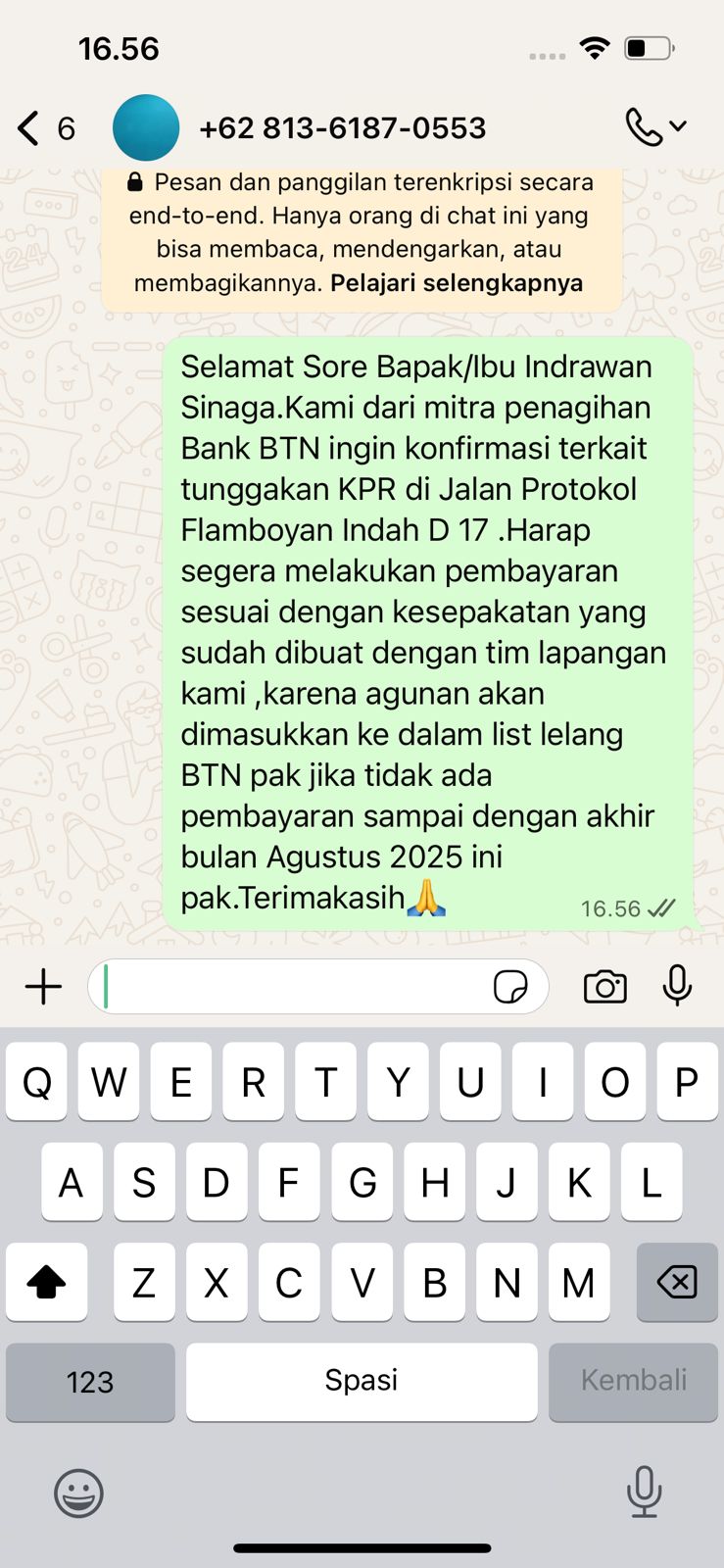Screen dimensions: 724x1568
Task: Enable the shift key
Action: [x=46, y=1282]
